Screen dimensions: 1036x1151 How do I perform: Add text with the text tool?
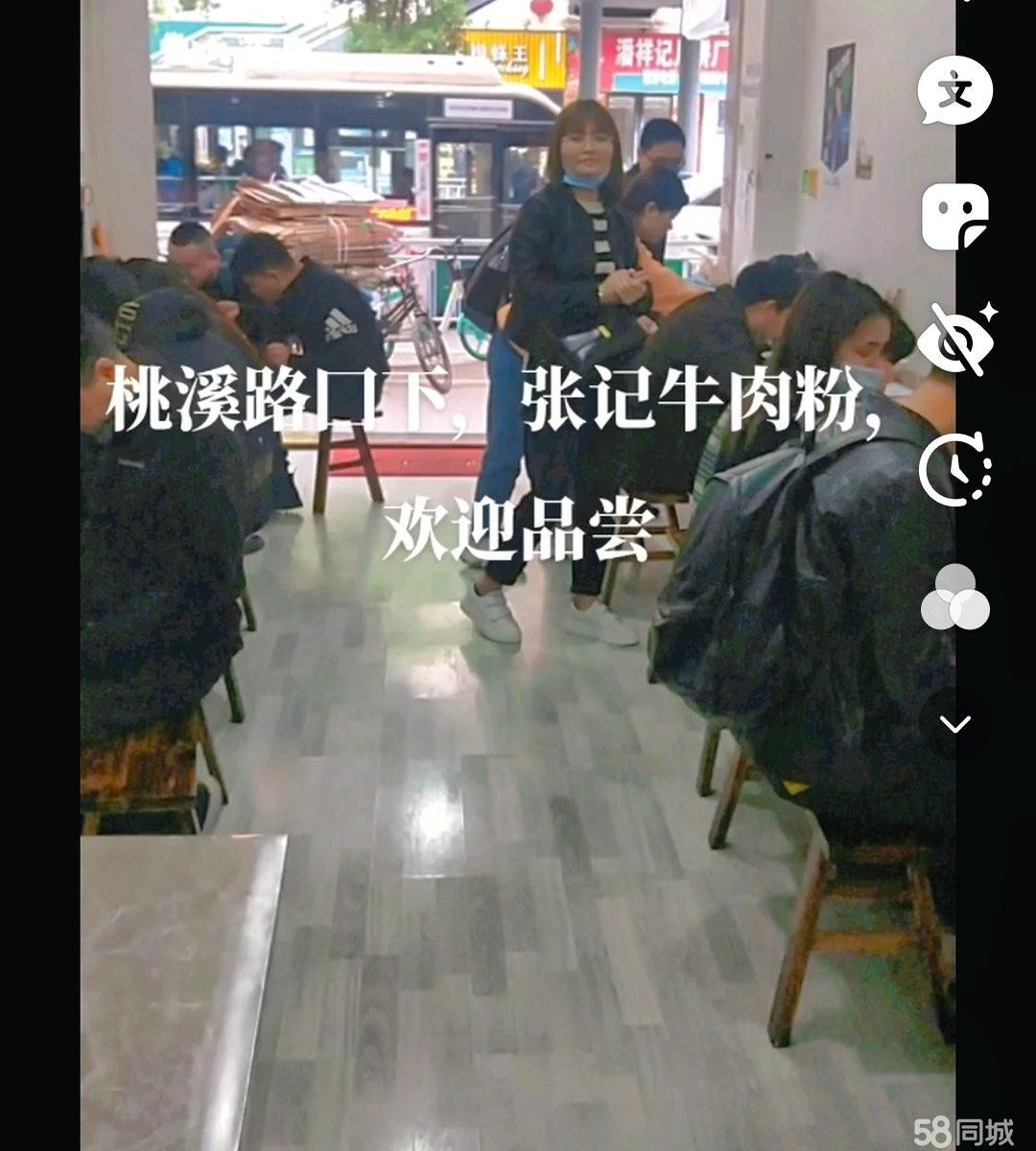[954, 92]
